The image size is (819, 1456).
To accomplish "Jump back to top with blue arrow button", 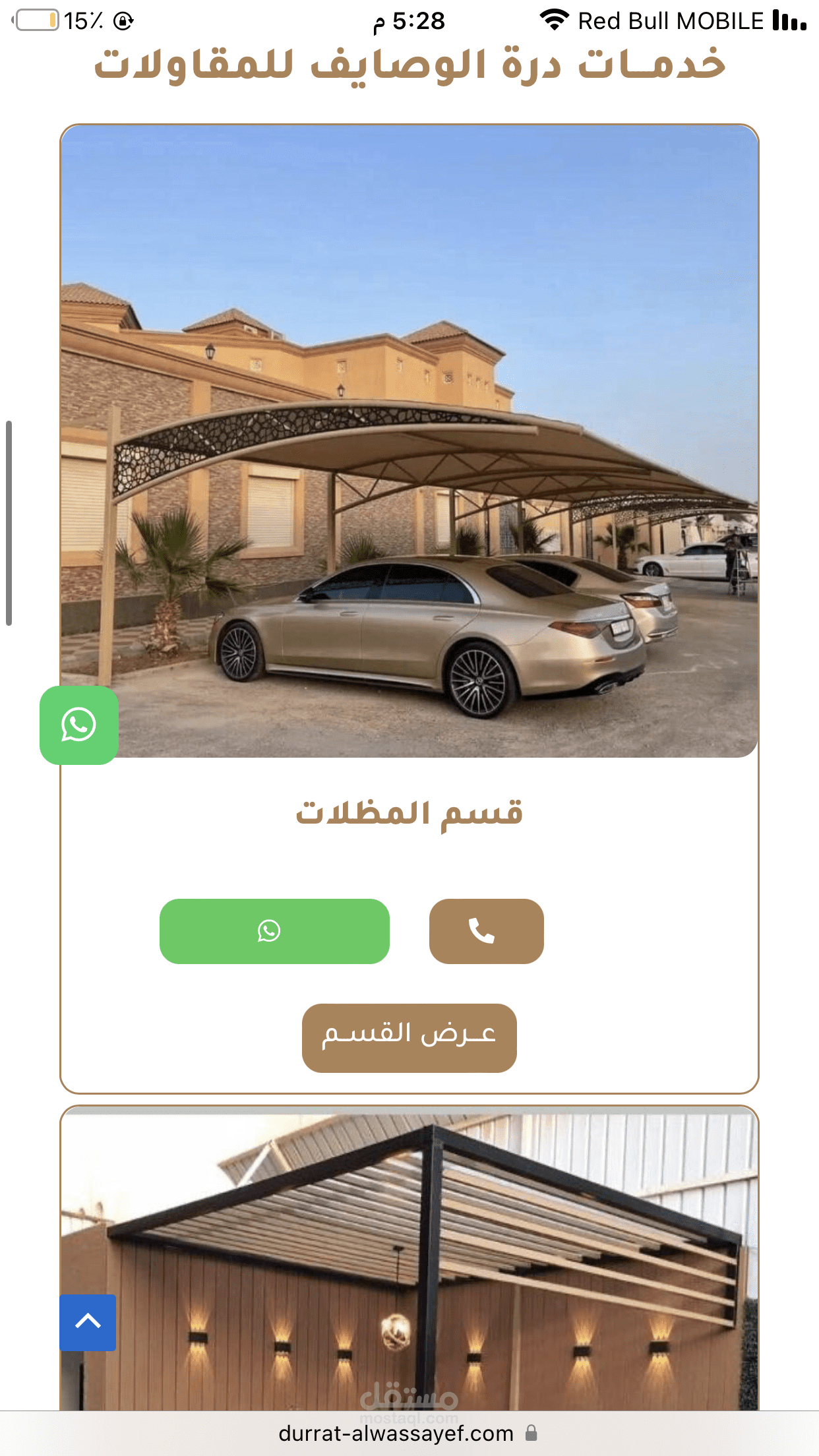I will (88, 1323).
